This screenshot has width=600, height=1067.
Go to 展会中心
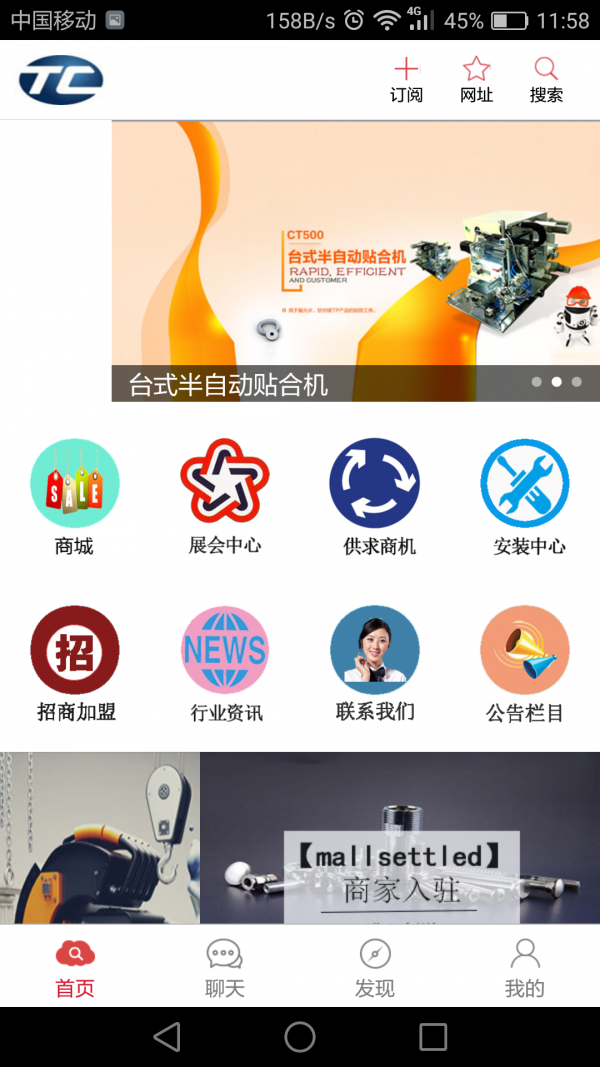coord(225,497)
